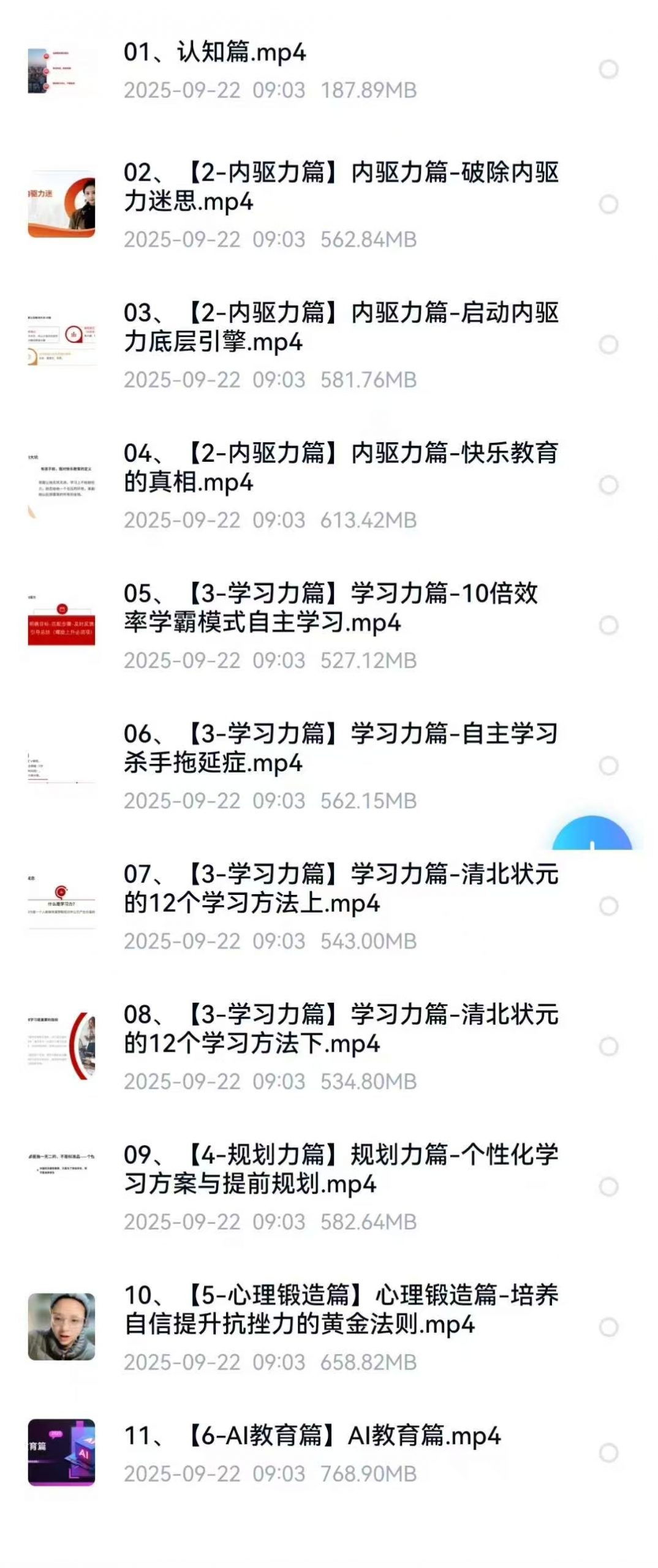658x1568 pixels.
Task: Check the circle beside 自主学习杀手拖延症.mp4
Action: pos(608,766)
